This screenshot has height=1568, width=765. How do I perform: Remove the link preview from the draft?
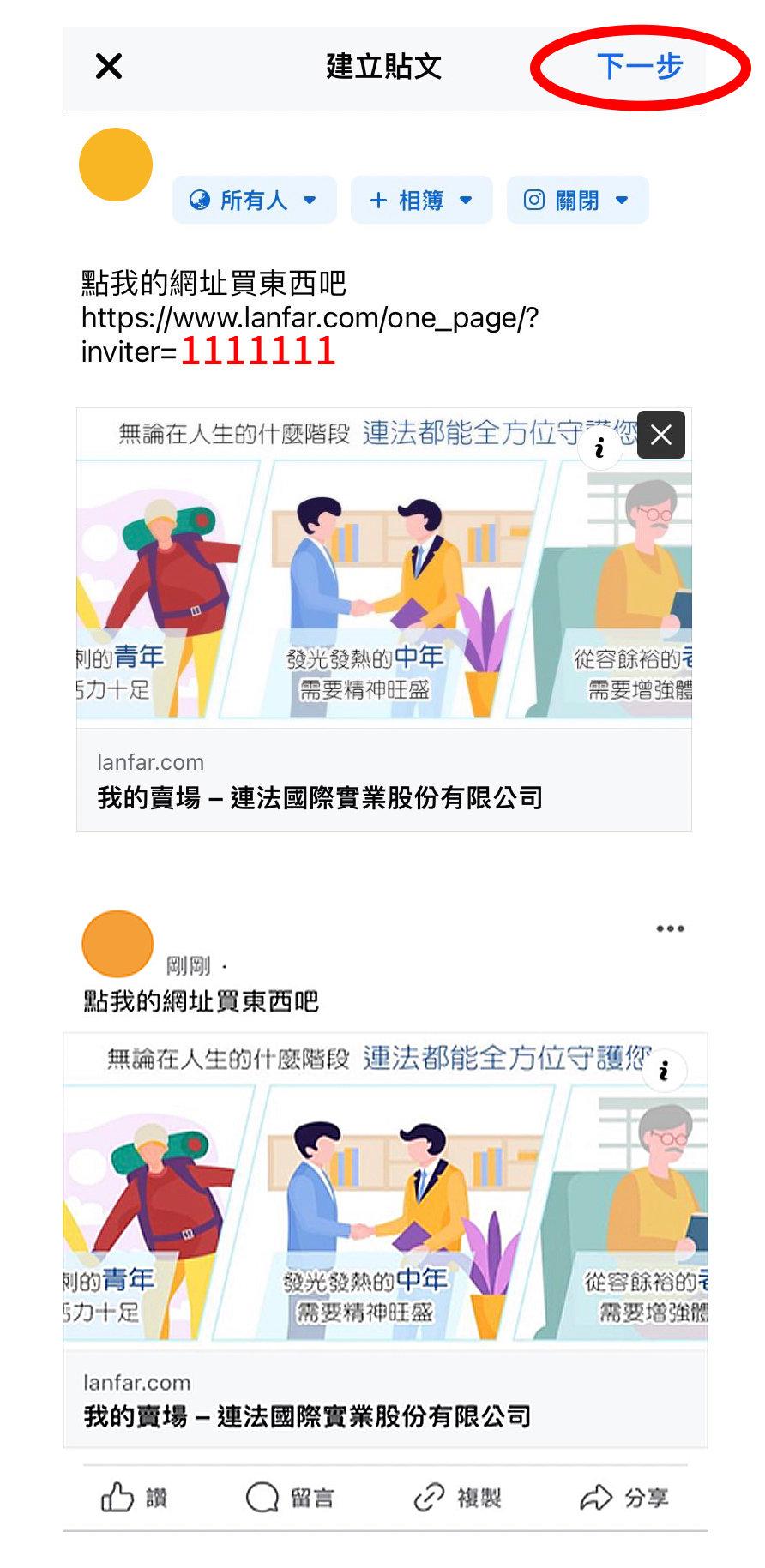660,436
